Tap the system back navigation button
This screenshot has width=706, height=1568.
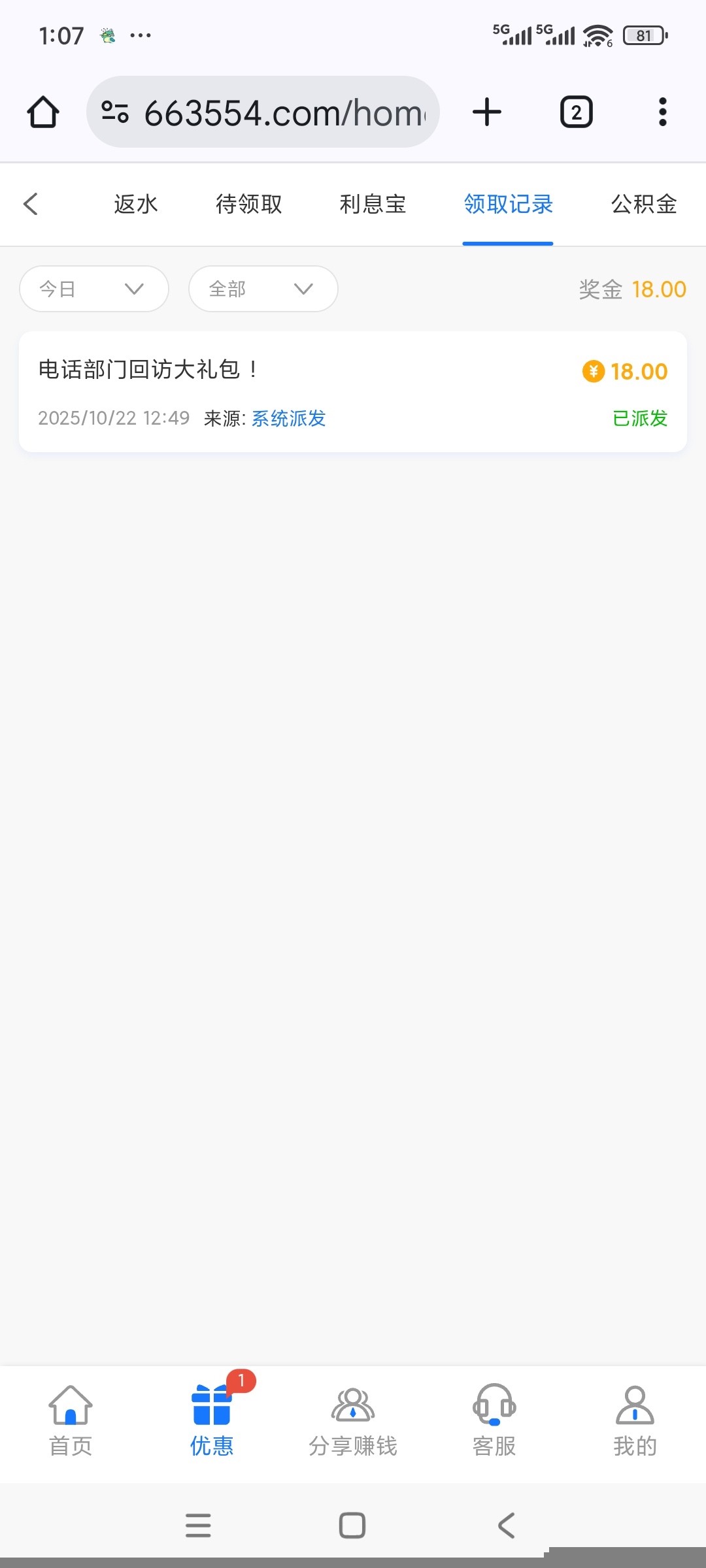click(507, 1526)
